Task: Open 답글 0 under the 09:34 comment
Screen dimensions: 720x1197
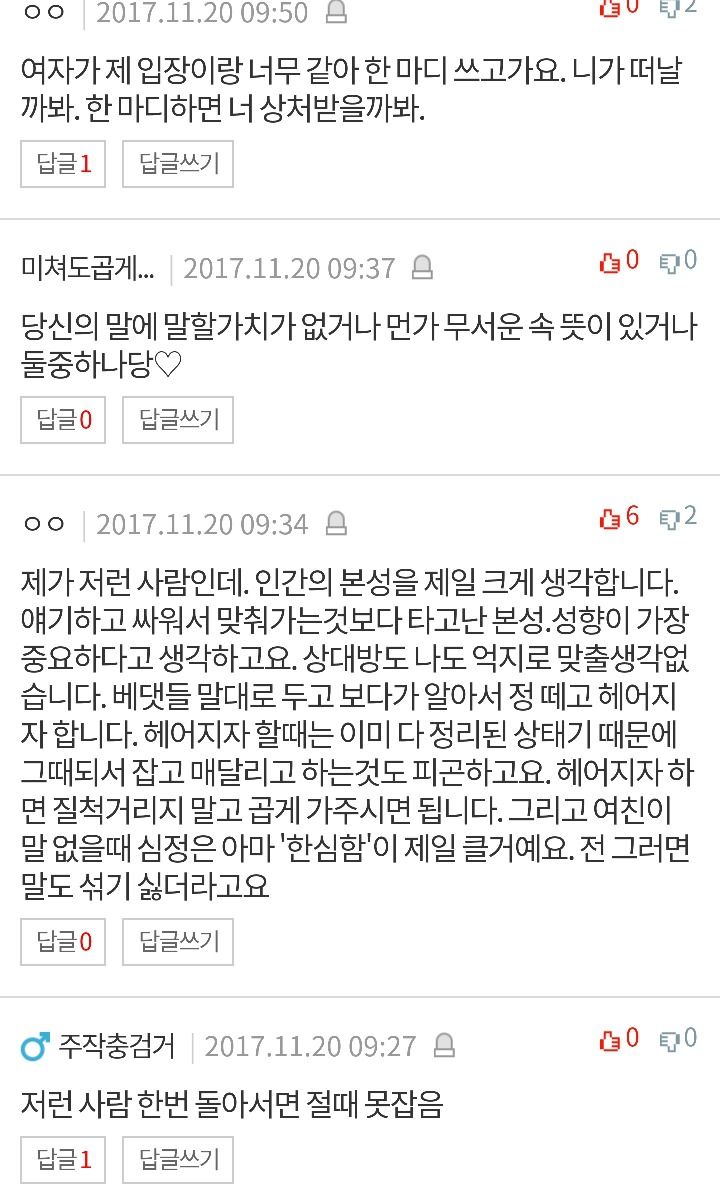Action: 64,941
